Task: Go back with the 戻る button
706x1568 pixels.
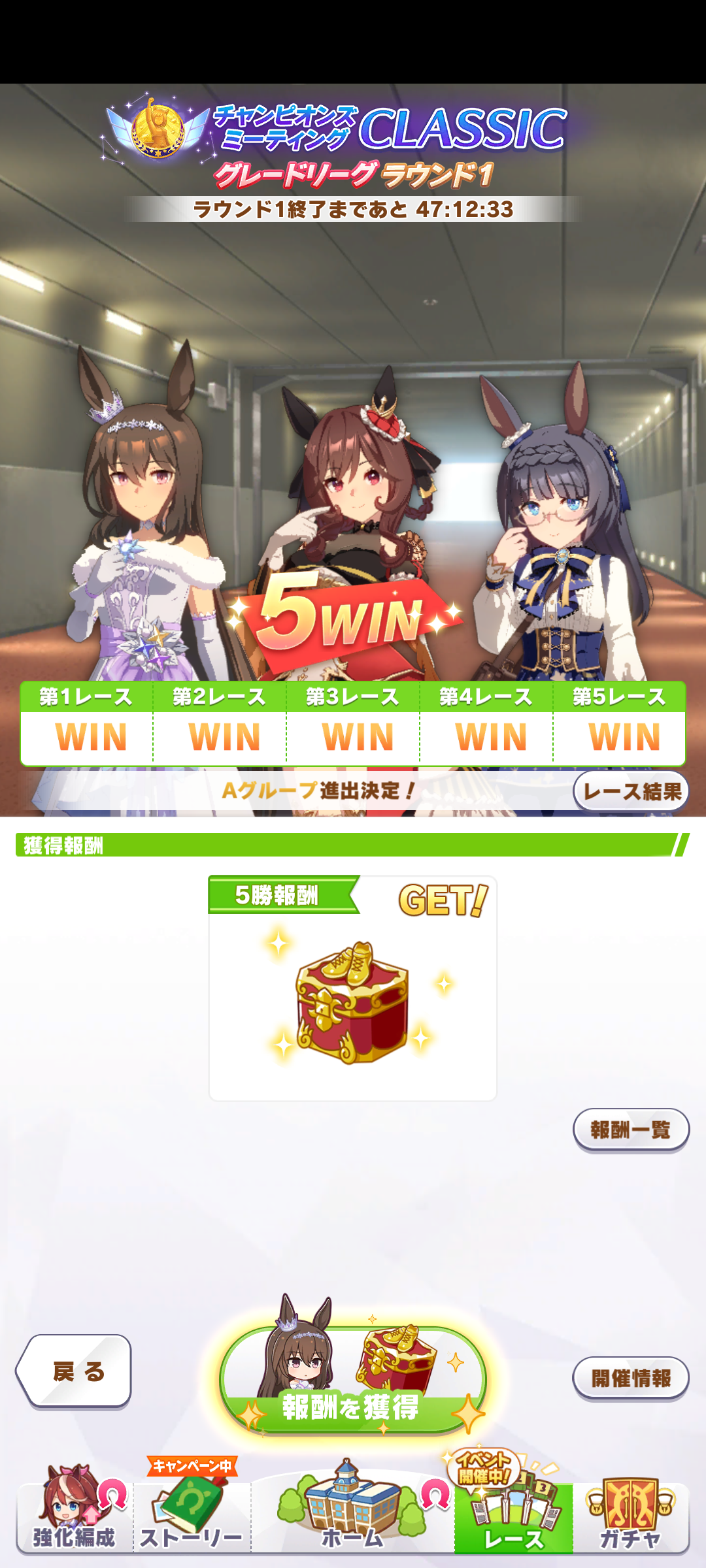Action: [74, 1371]
